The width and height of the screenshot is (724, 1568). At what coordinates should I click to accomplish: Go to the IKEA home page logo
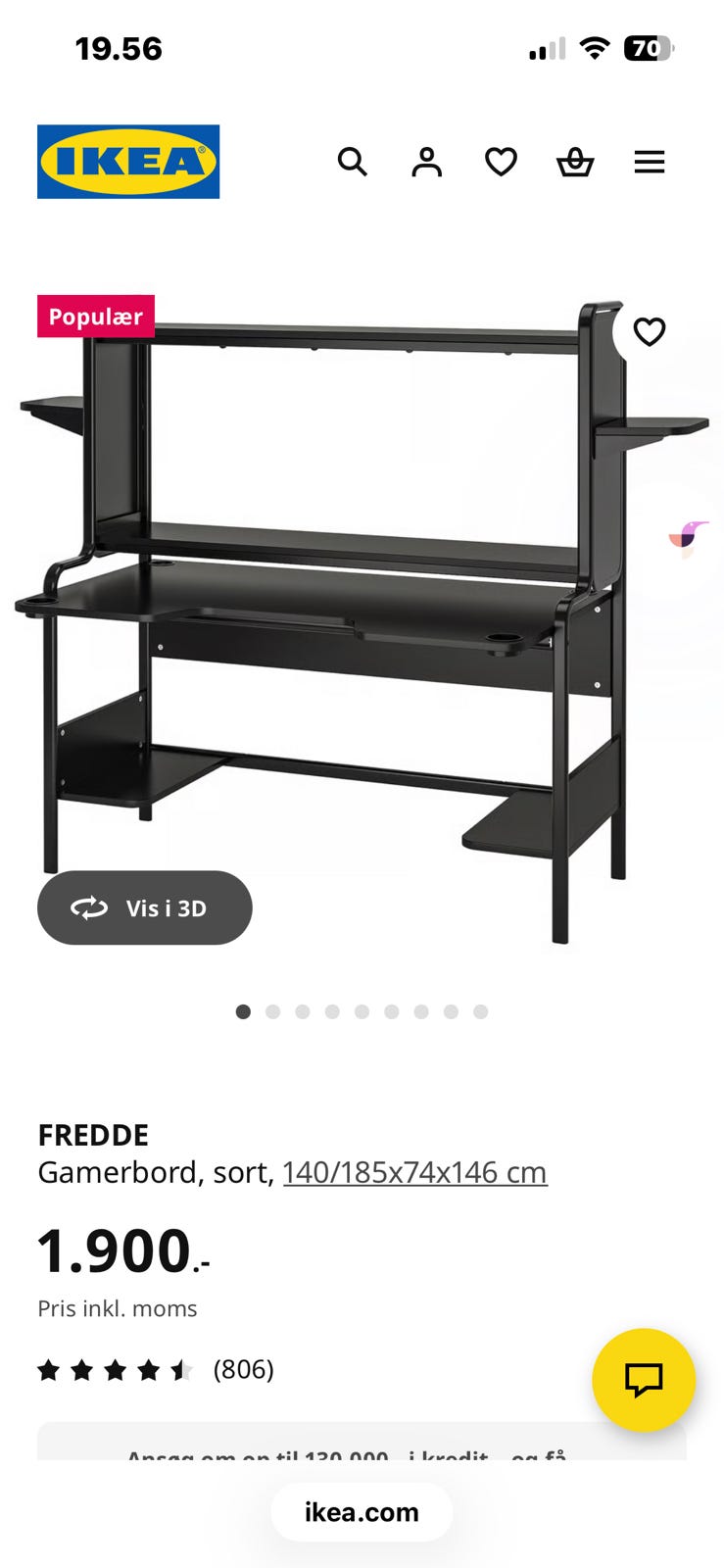pos(128,162)
